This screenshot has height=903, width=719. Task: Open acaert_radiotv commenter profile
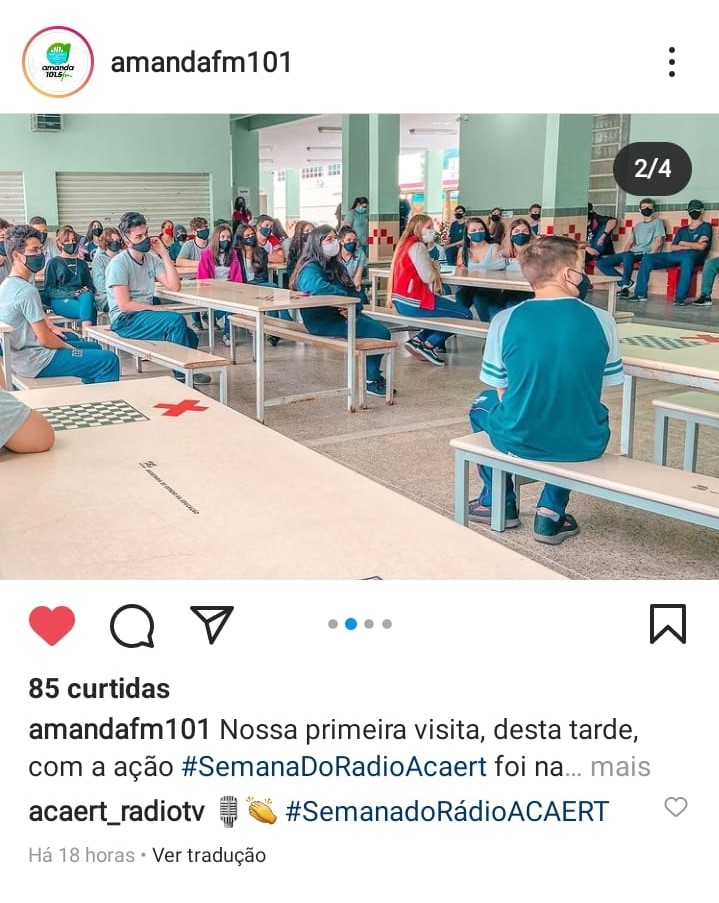(116, 811)
